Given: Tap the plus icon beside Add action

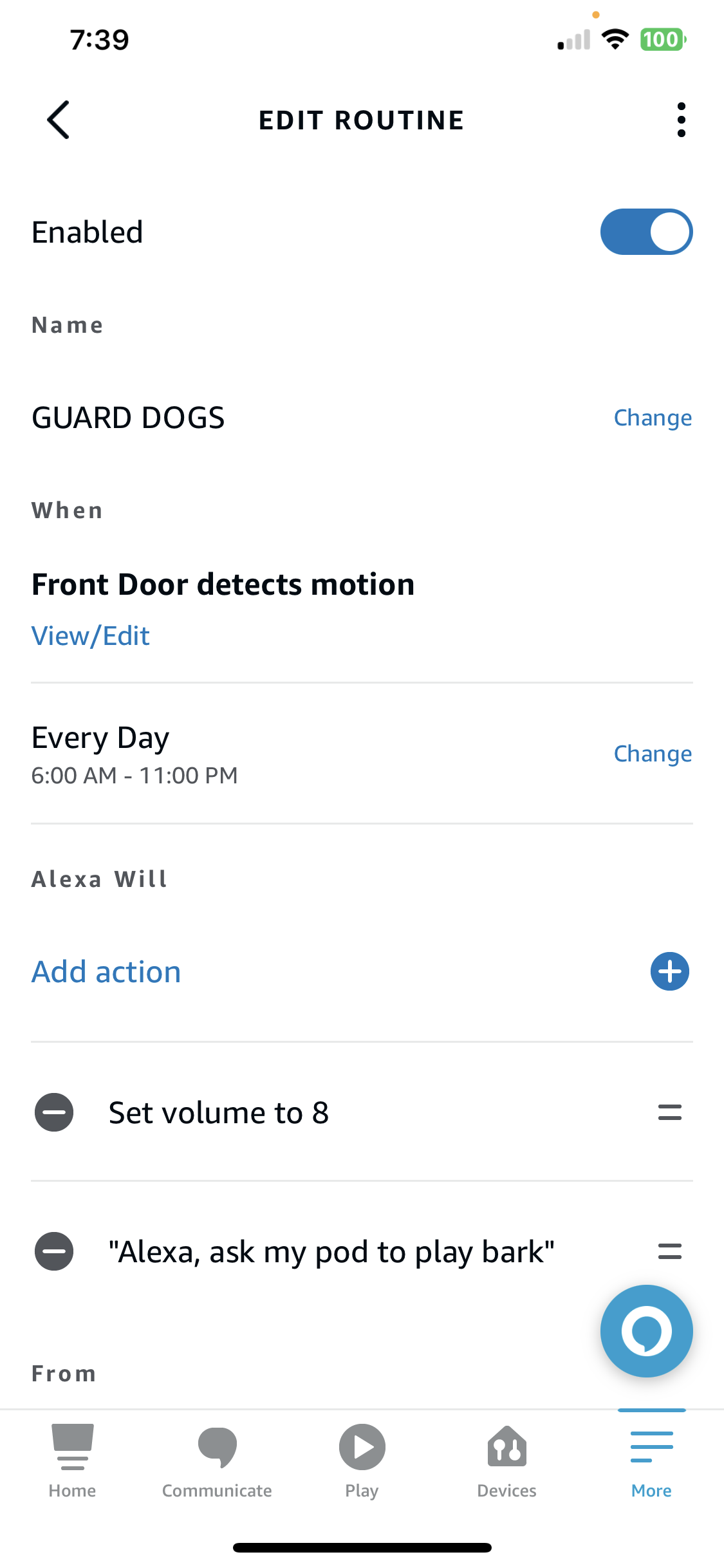Looking at the screenshot, I should pyautogui.click(x=669, y=971).
